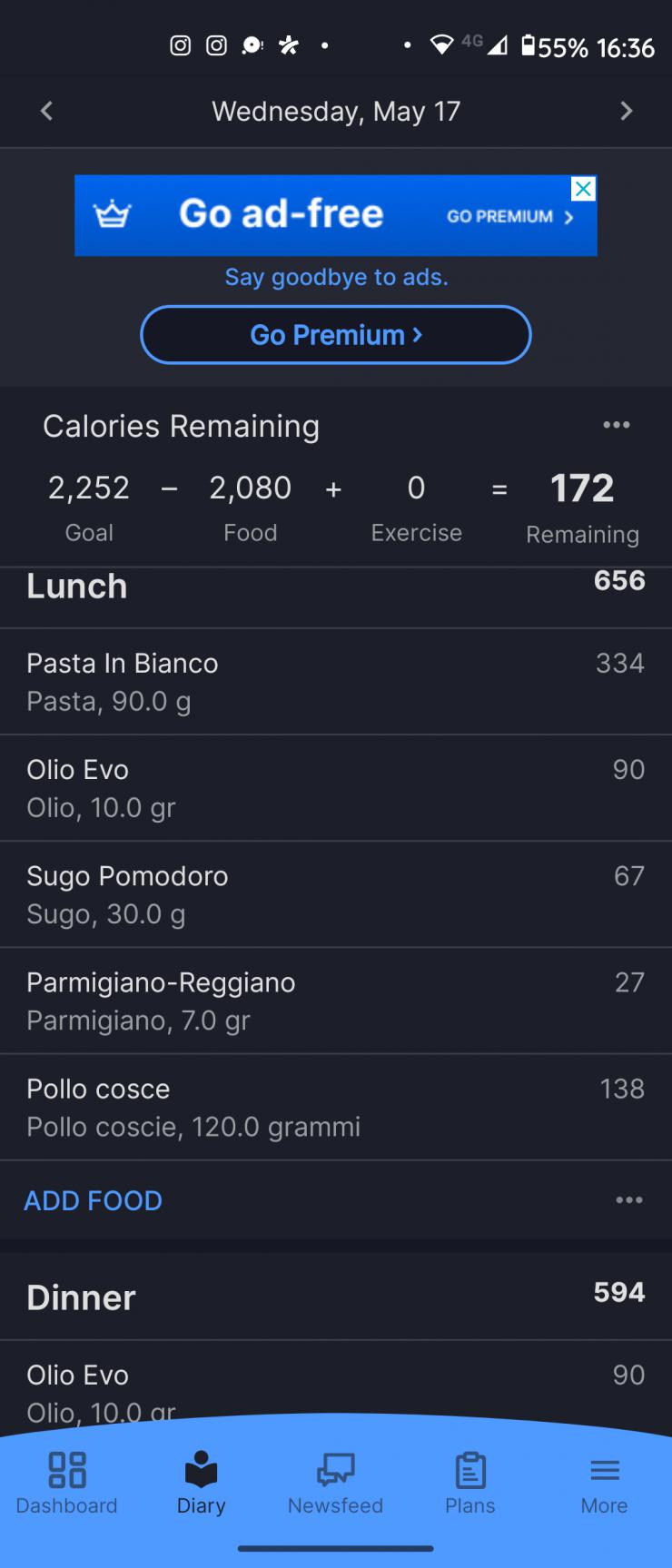Go to the next day
Image resolution: width=672 pixels, height=1568 pixels.
coord(626,111)
